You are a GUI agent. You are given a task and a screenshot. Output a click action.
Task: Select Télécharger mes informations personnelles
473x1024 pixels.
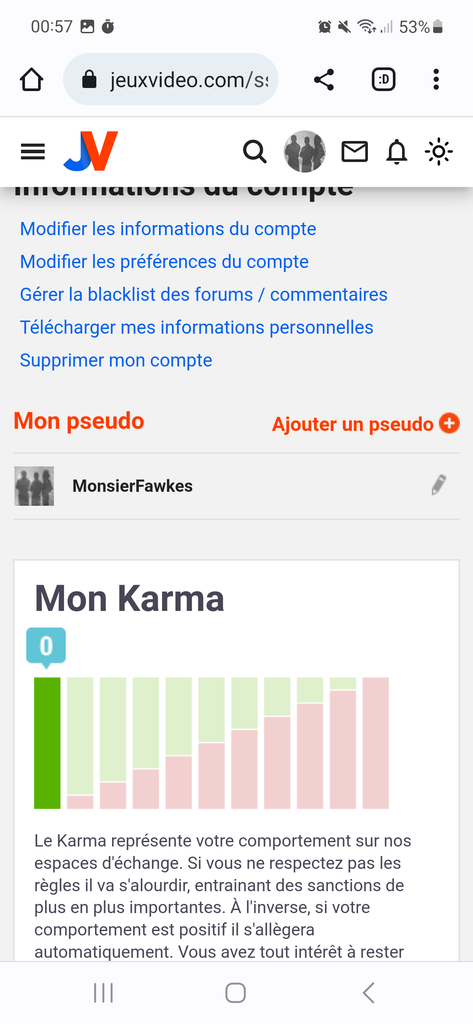click(197, 327)
